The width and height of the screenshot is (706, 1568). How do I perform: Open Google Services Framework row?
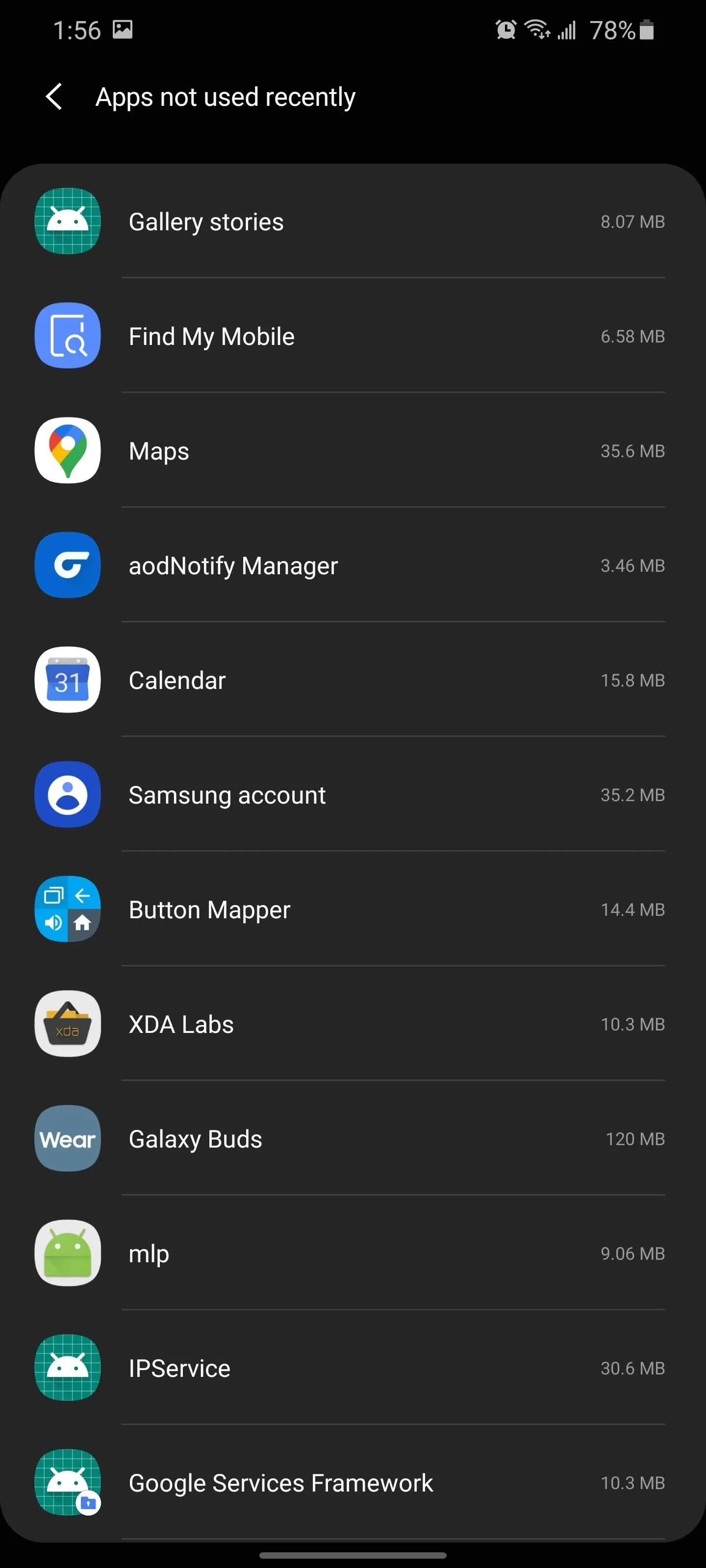[x=353, y=1482]
